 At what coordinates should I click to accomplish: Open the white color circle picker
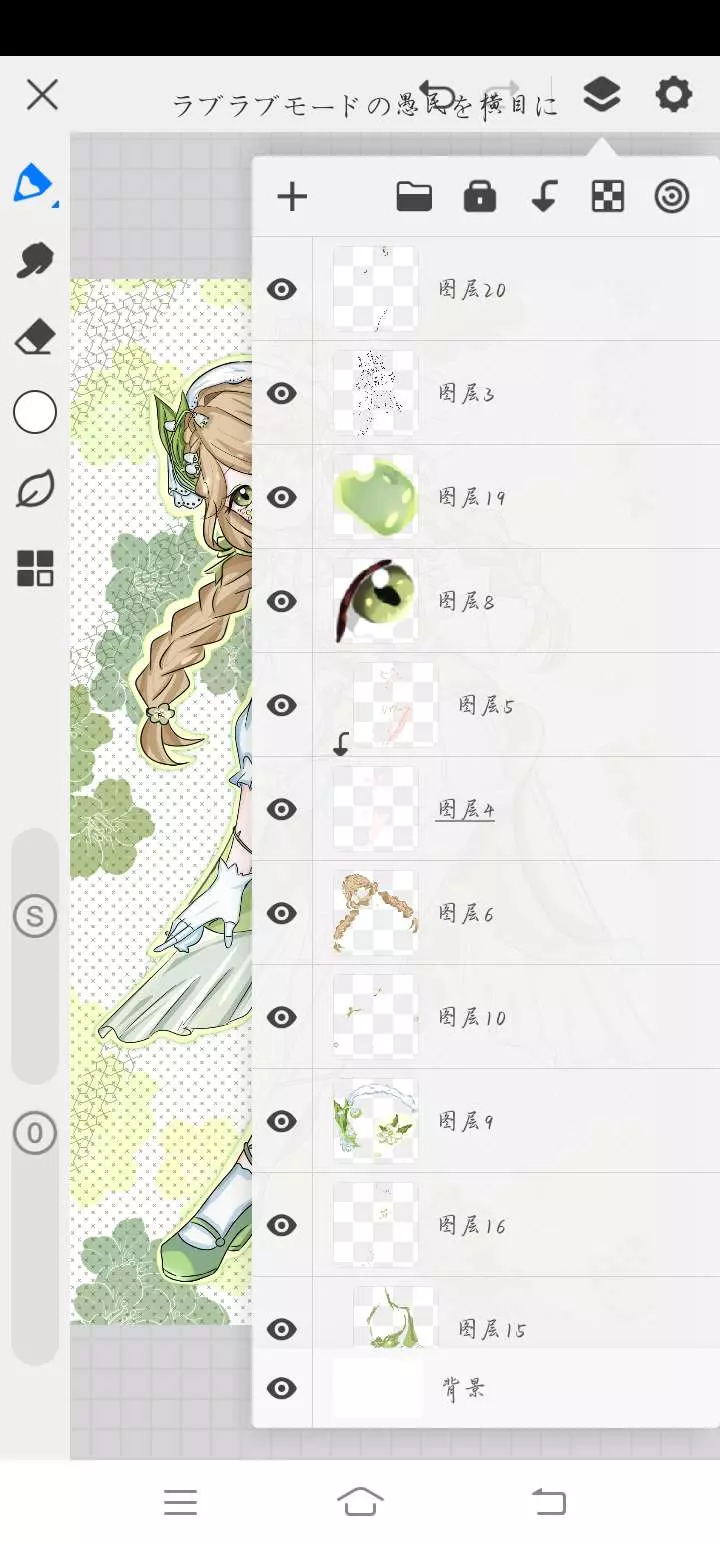pos(35,412)
